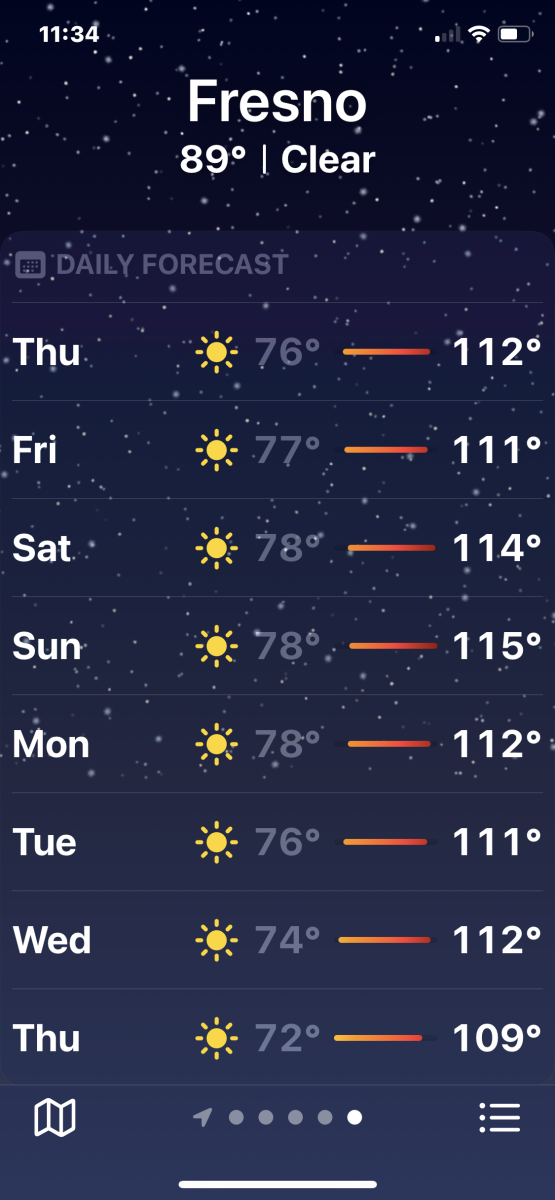Screen dimensions: 555x1200
Task: Open the Mon forecast row
Action: pyautogui.click(x=277, y=744)
